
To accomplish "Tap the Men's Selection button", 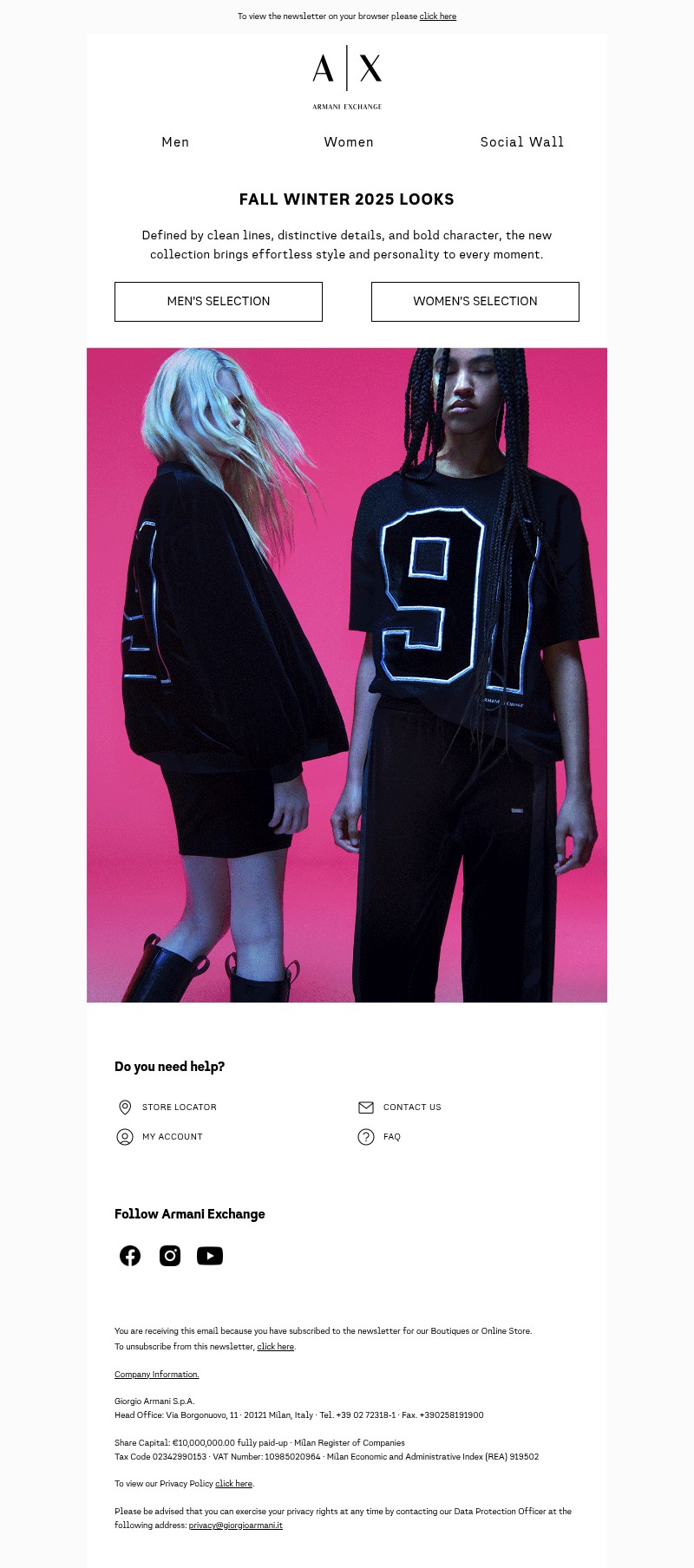I will 219,302.
